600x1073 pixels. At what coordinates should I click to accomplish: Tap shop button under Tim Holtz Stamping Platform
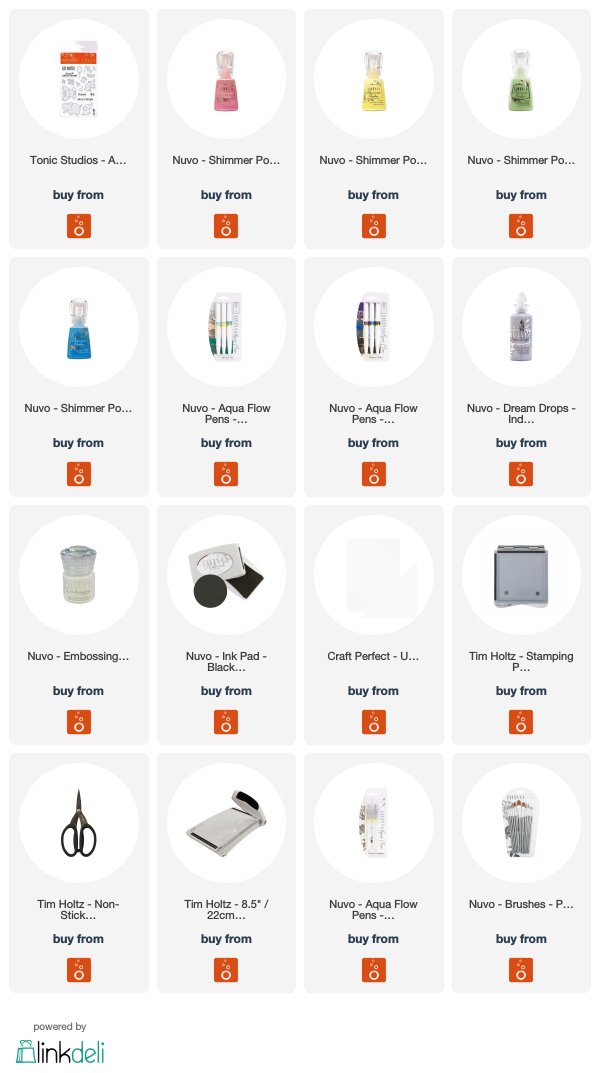[x=521, y=722]
